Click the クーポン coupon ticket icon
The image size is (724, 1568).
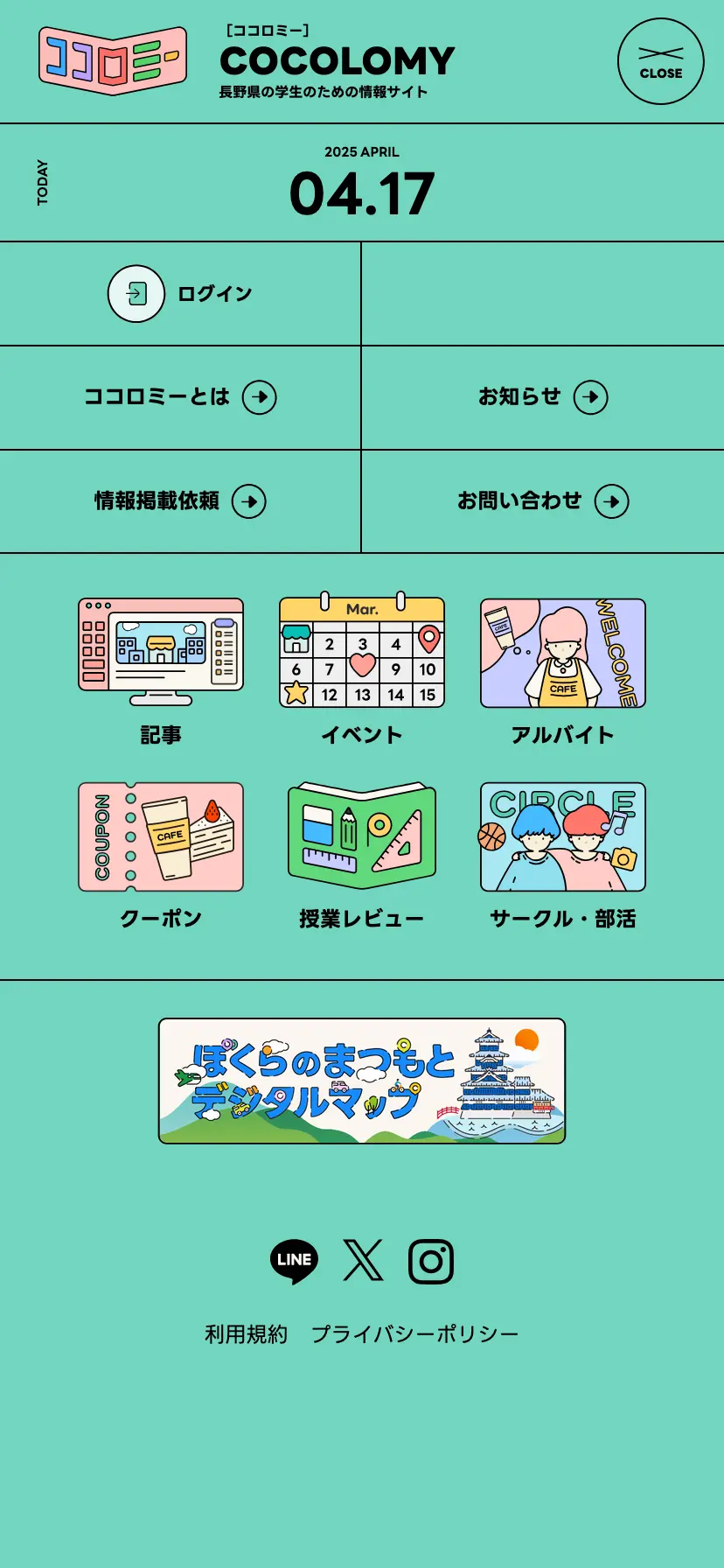(x=162, y=837)
